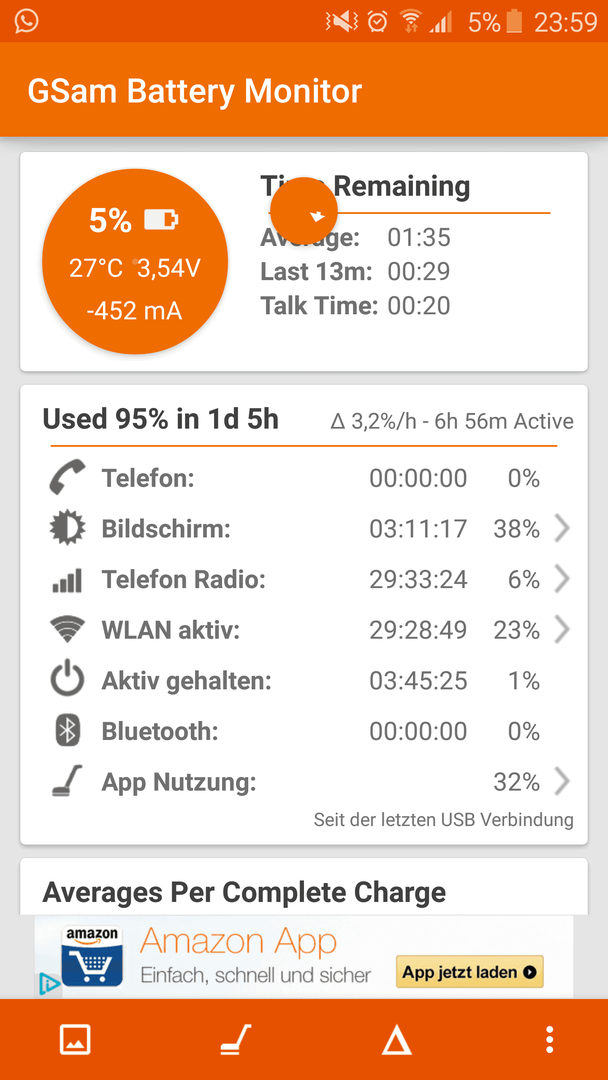608x1080 pixels.
Task: Open the three-dot overflow menu
Action: click(x=549, y=1039)
